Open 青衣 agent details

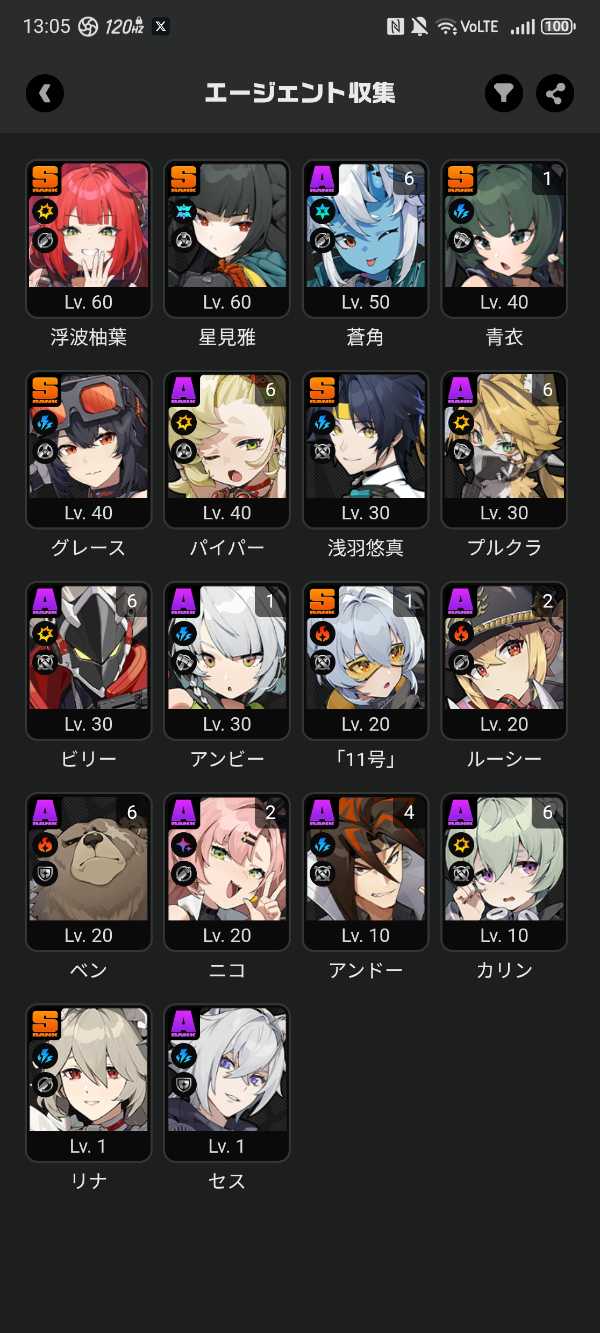(503, 239)
